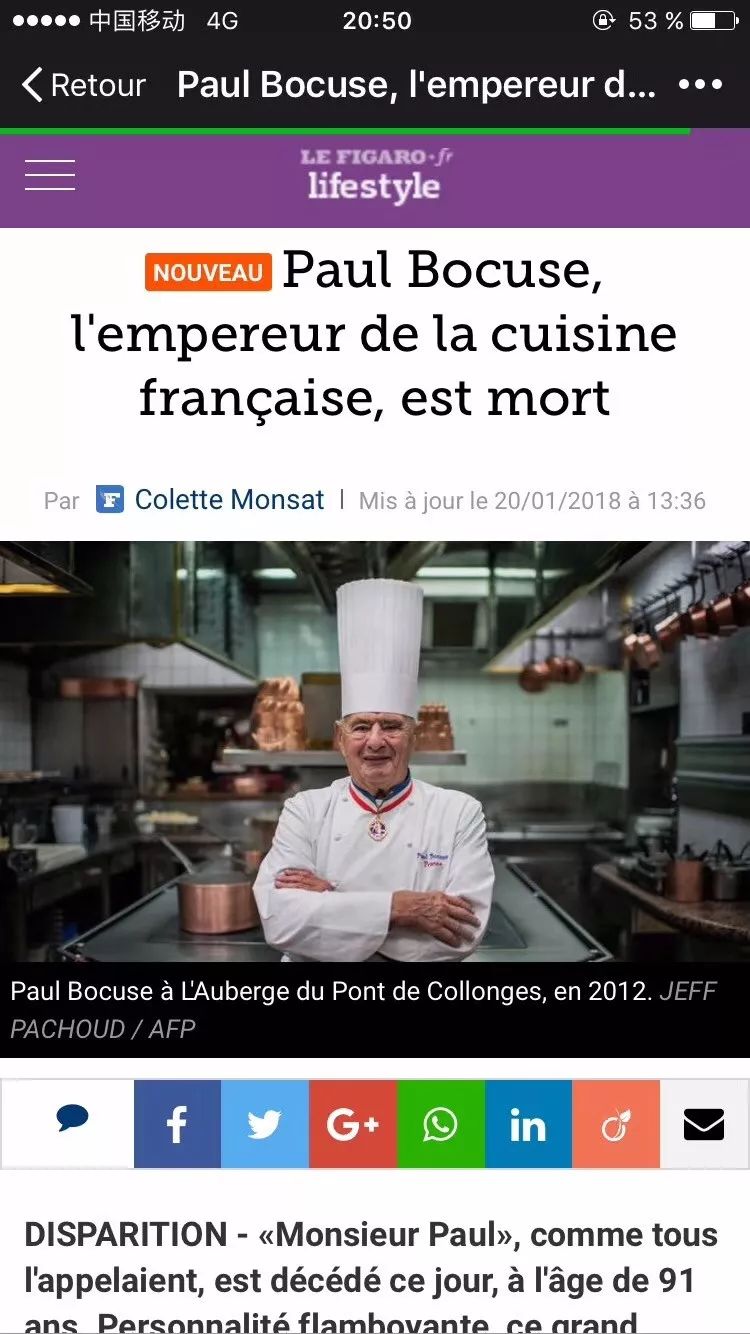
Task: Share the article on Twitter
Action: (x=264, y=1124)
